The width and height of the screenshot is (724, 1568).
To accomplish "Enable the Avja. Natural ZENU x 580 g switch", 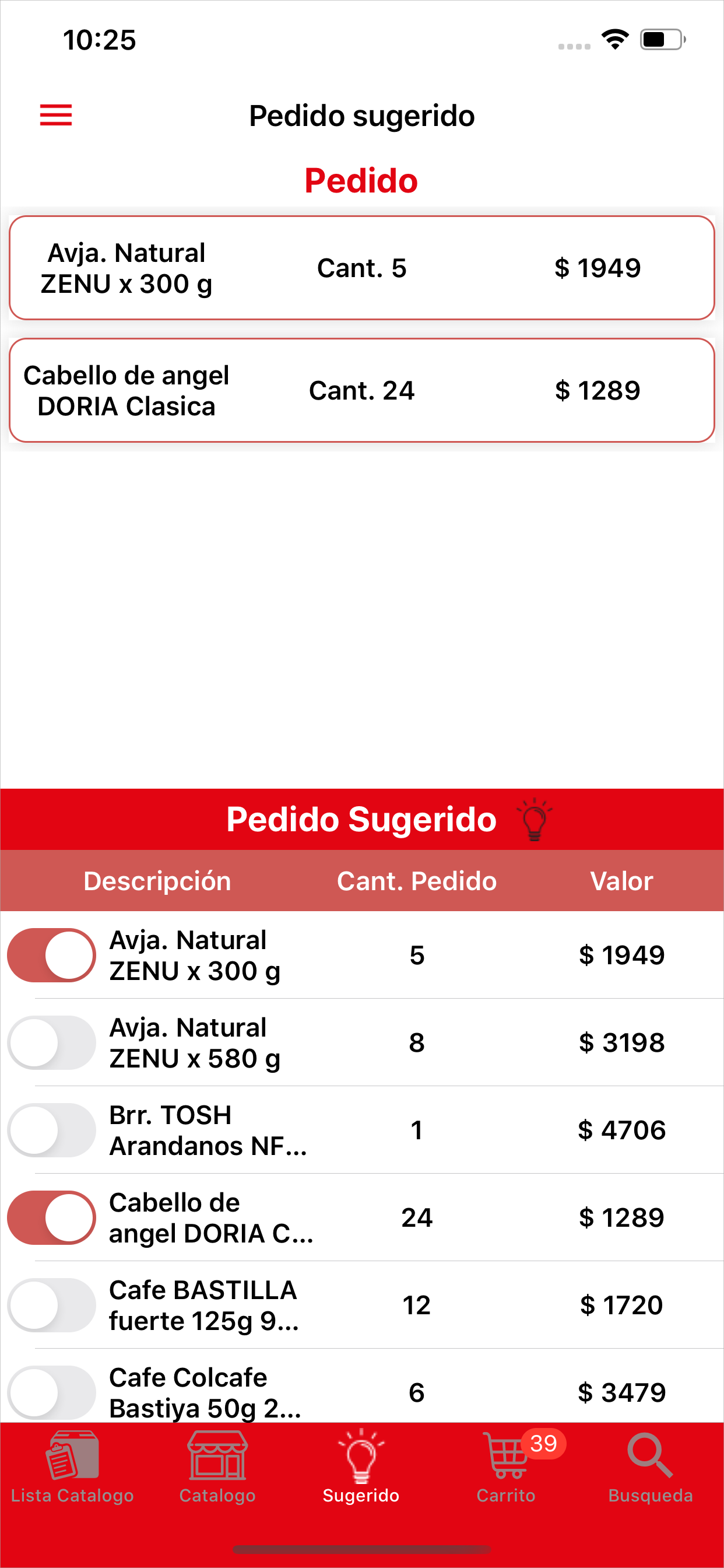I will (52, 1042).
